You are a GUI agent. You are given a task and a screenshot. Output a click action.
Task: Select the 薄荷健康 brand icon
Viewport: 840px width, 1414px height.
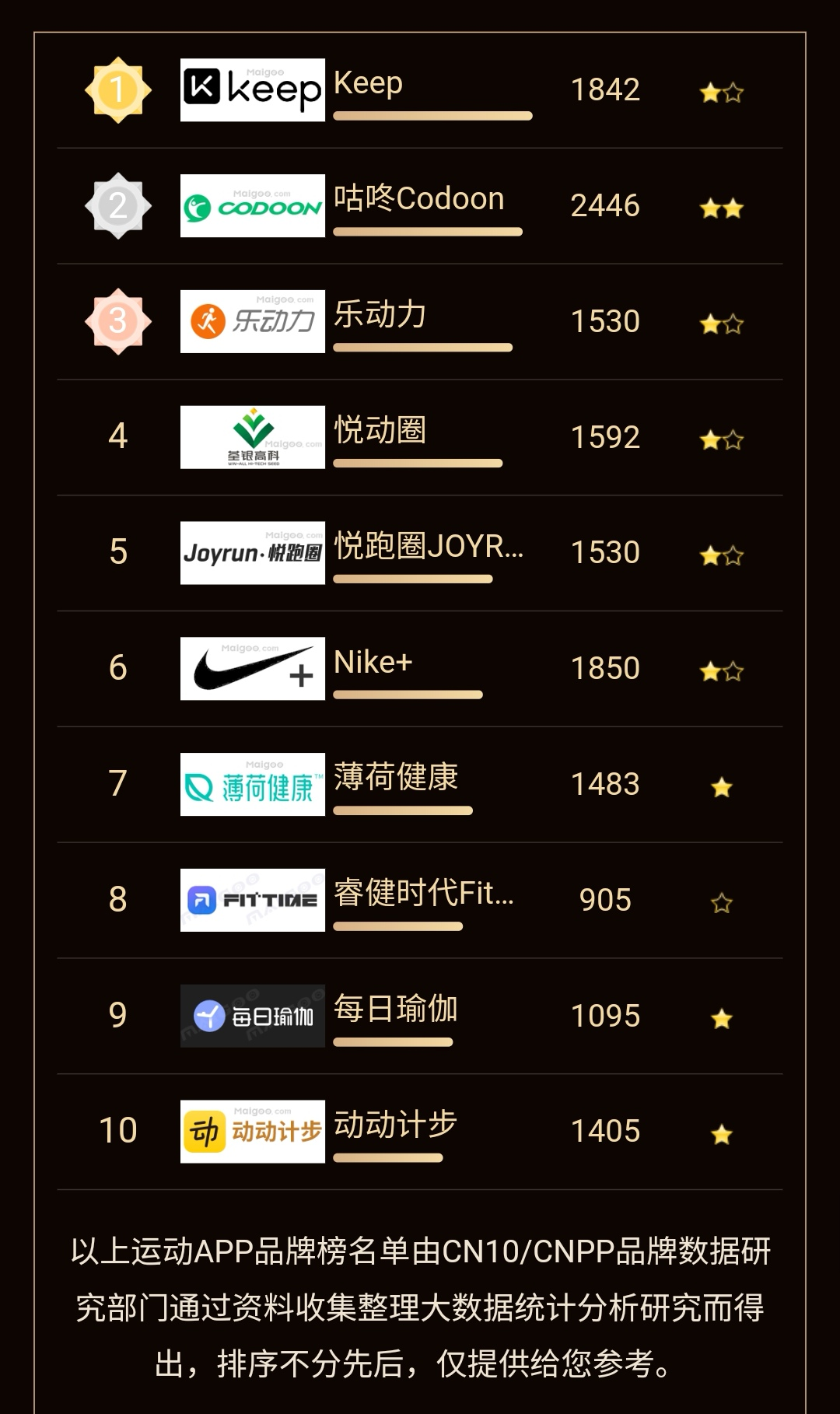pos(251,785)
